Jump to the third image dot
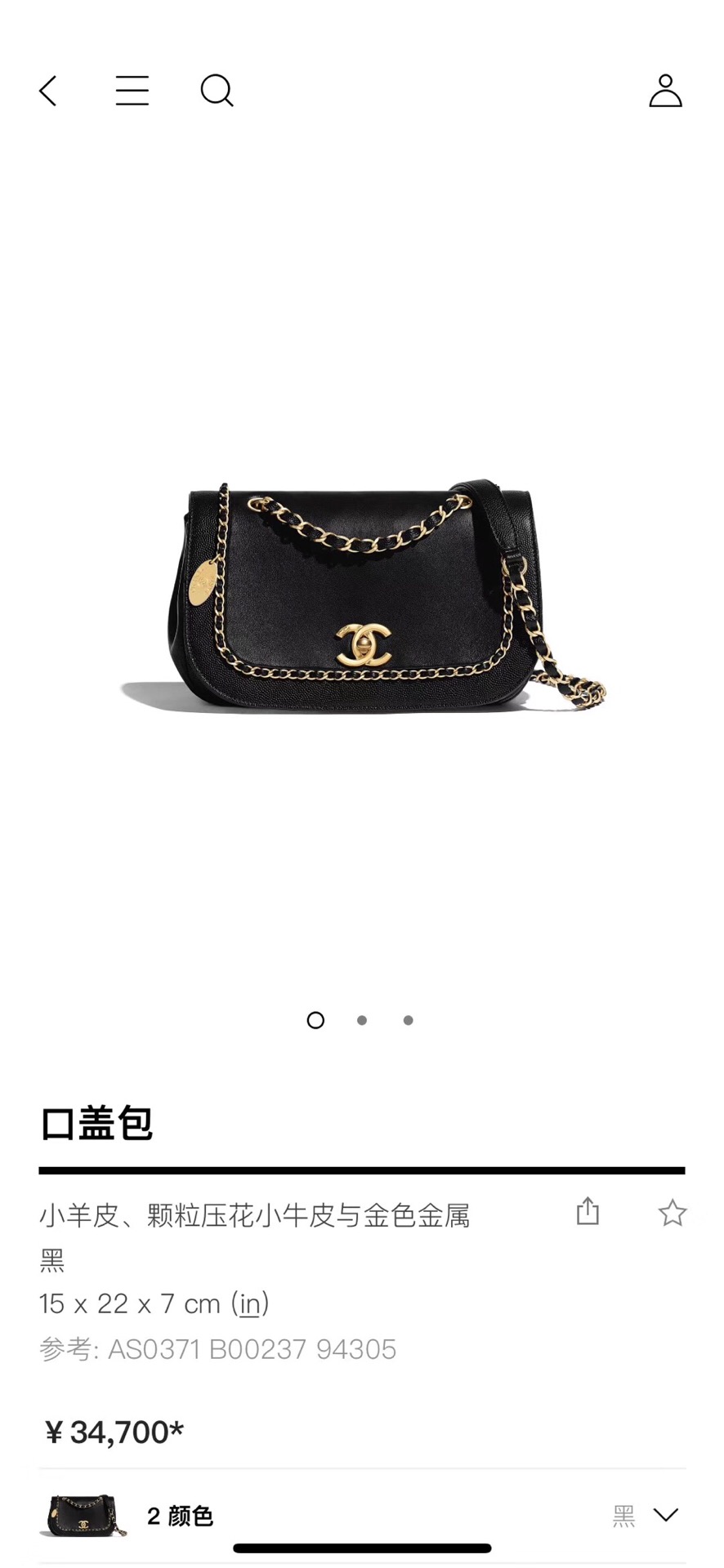724x1568 pixels. tap(409, 1020)
